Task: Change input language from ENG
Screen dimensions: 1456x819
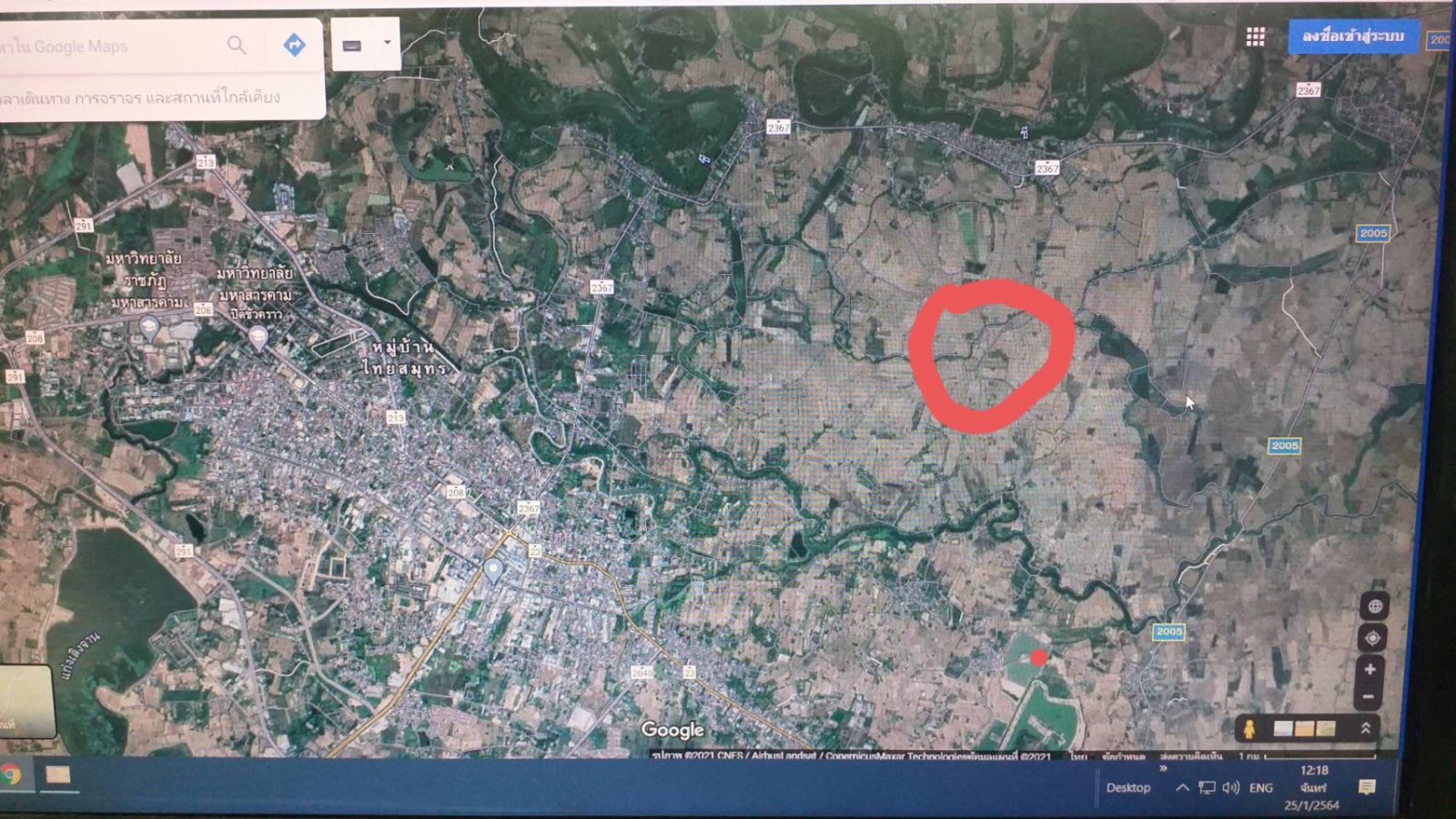Action: click(x=1260, y=788)
